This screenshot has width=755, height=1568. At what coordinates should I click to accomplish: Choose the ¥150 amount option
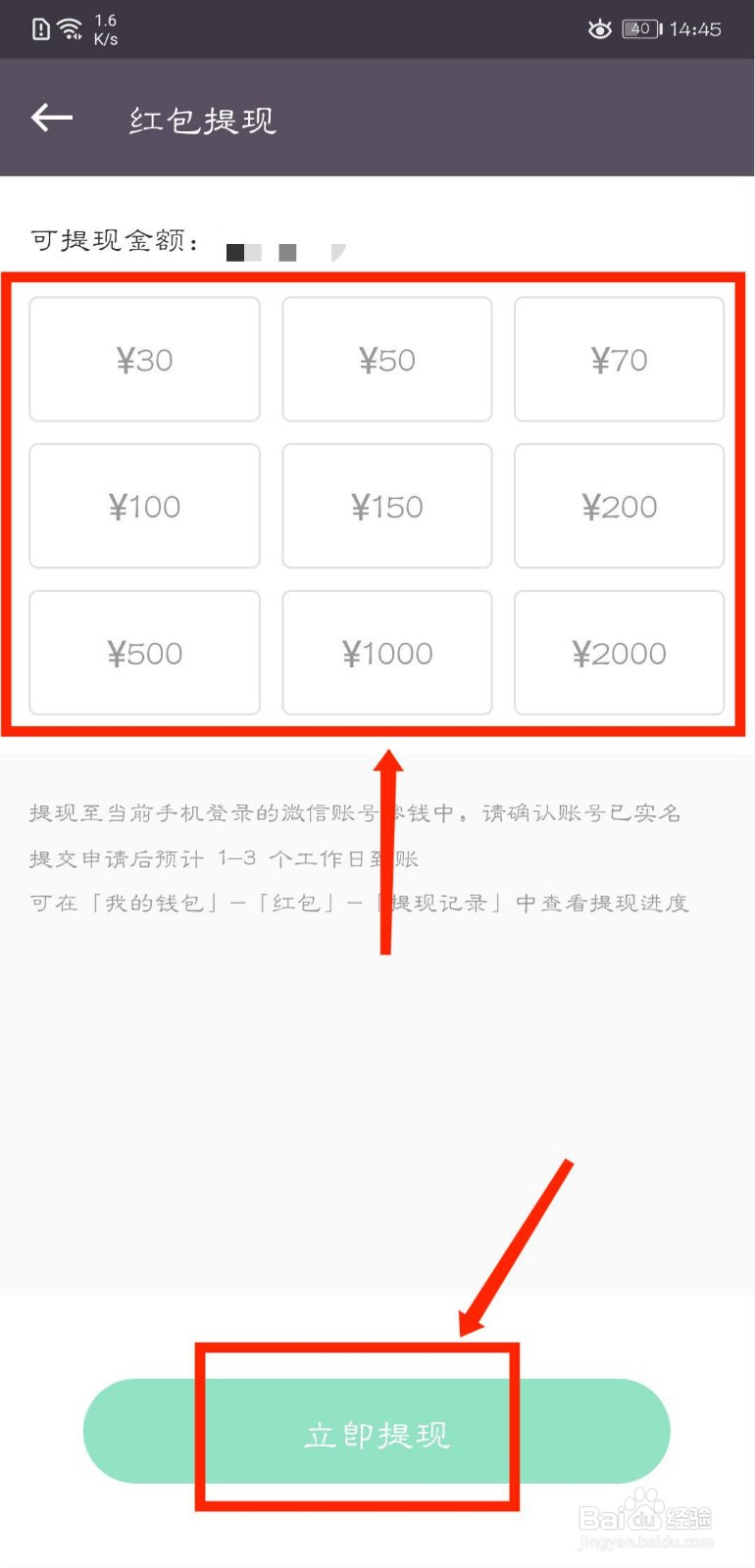[x=386, y=506]
